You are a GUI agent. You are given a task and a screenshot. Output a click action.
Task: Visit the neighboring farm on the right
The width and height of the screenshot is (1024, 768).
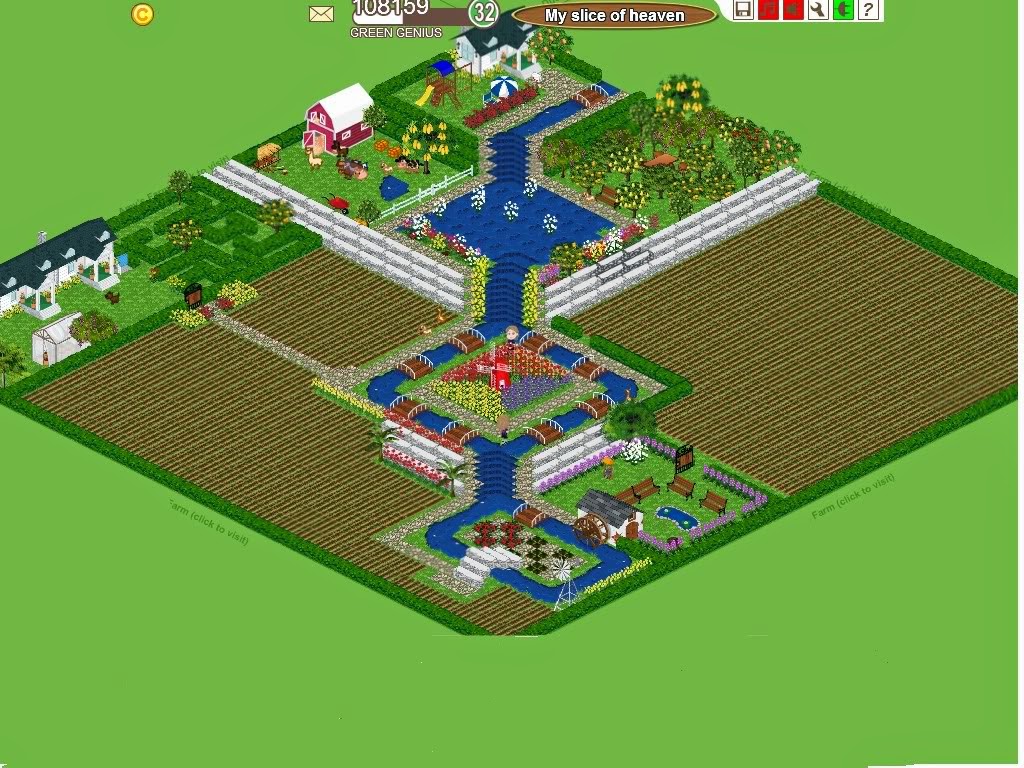pos(852,498)
